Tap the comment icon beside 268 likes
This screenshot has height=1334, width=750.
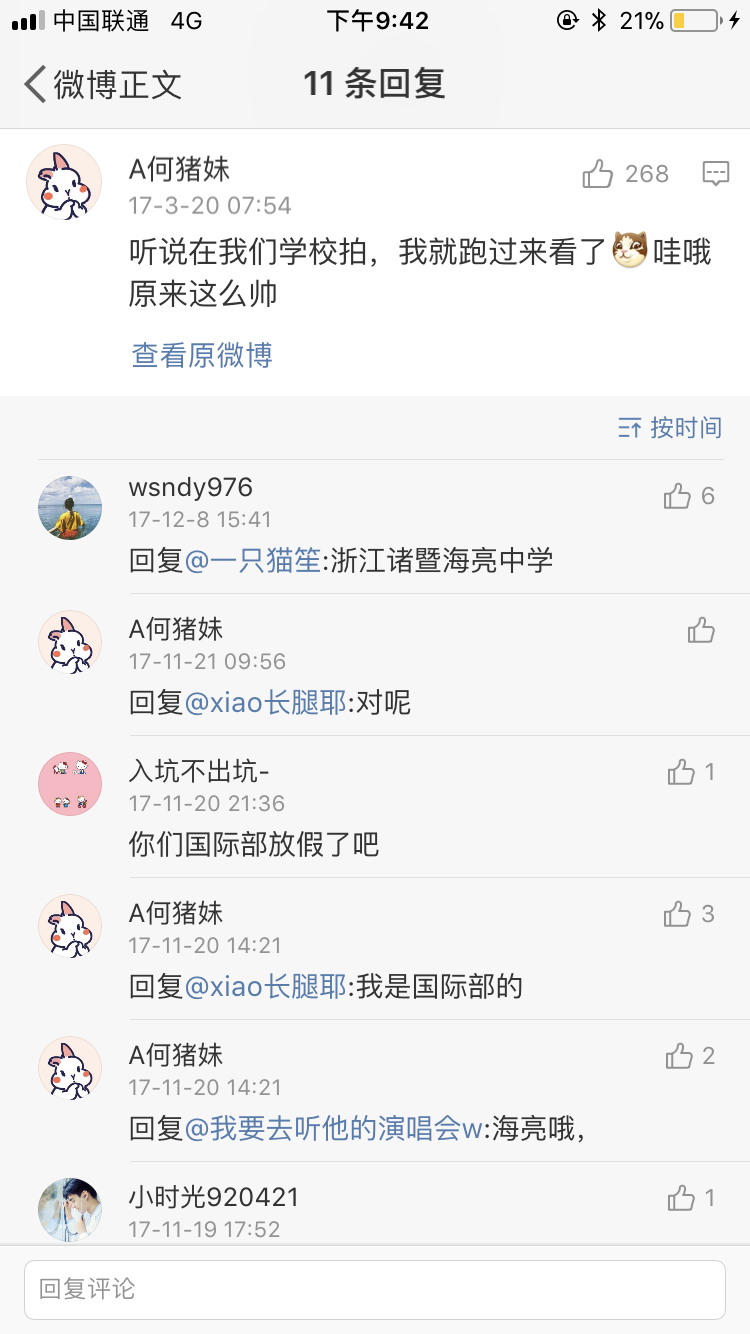coord(715,174)
